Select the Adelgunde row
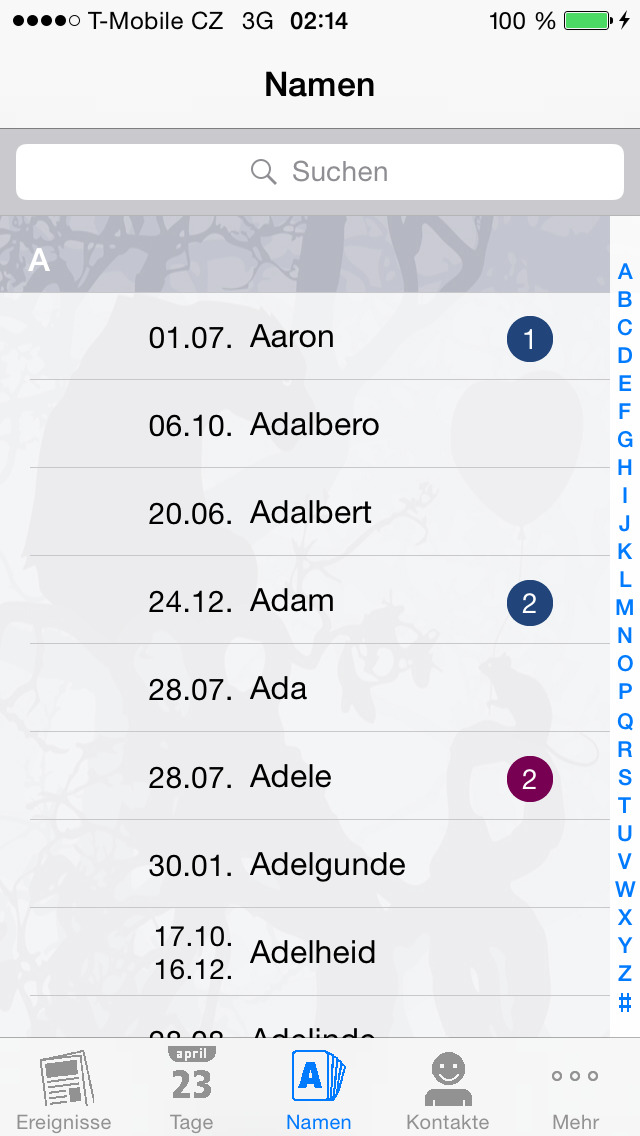The image size is (640, 1136). (304, 864)
